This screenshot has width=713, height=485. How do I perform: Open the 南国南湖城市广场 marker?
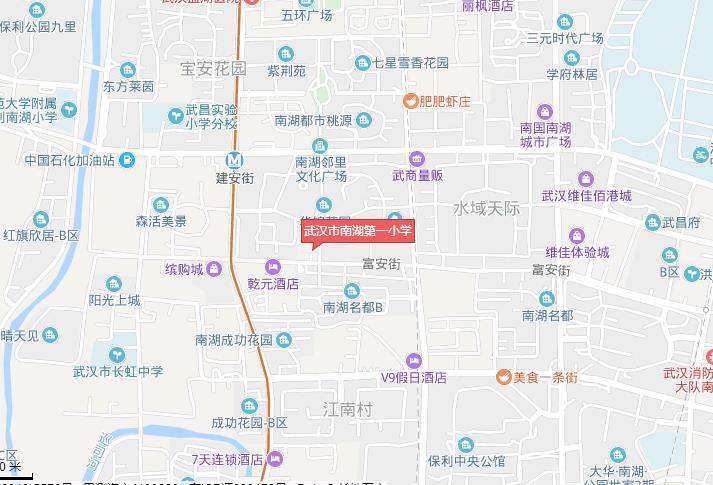(x=544, y=111)
